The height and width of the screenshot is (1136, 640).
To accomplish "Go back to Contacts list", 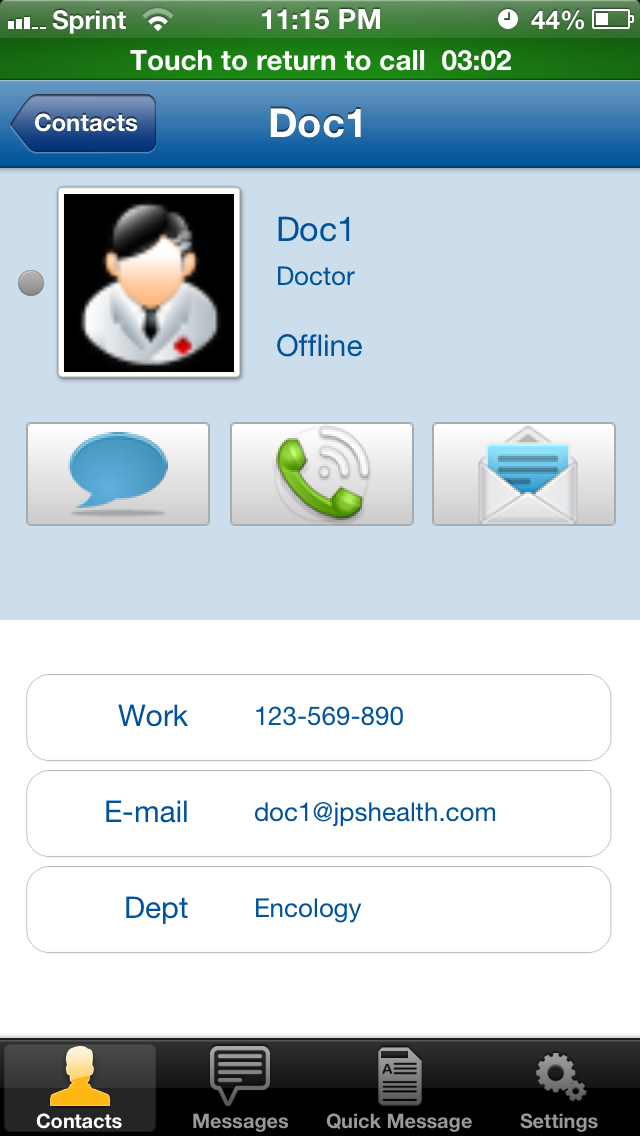I will point(83,123).
